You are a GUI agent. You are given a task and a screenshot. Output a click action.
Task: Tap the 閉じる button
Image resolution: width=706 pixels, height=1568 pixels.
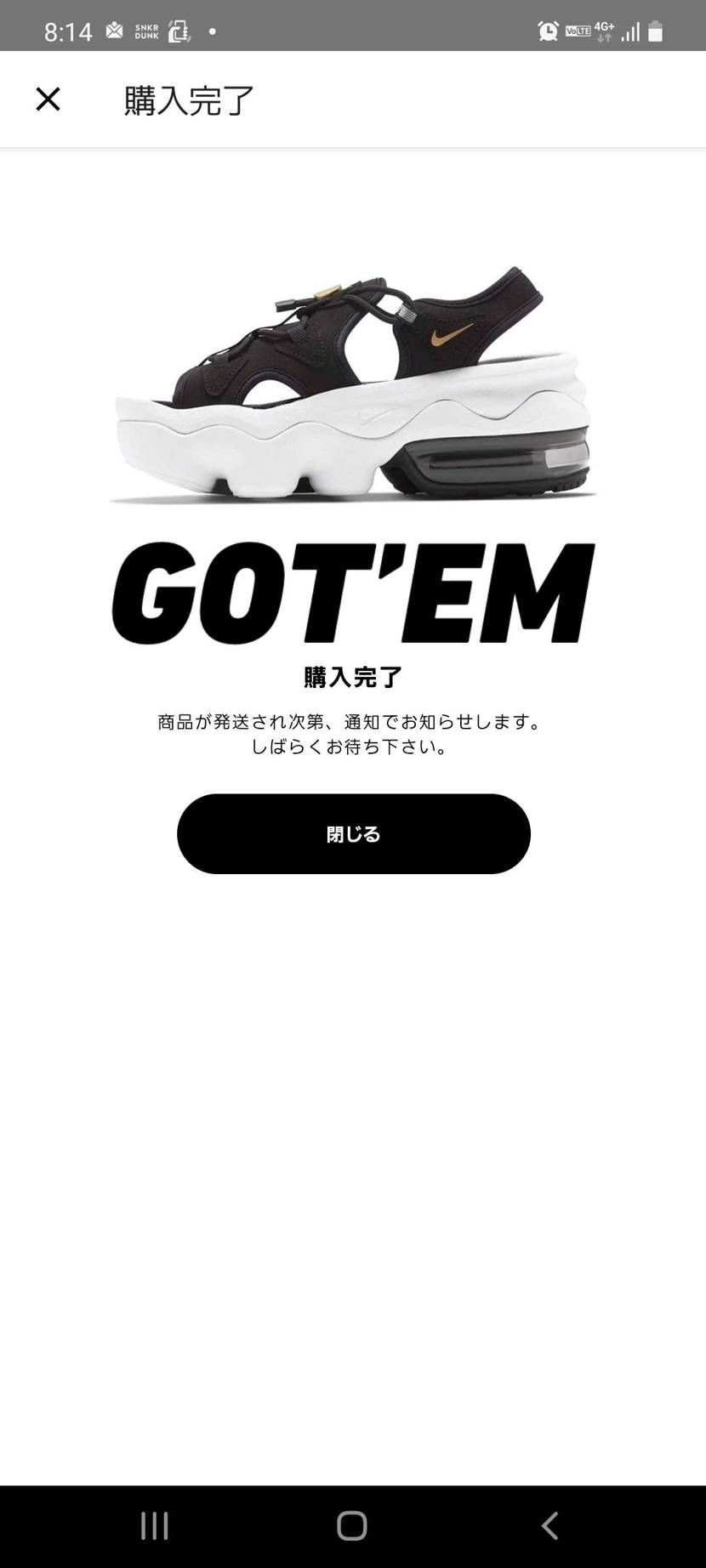pos(353,834)
